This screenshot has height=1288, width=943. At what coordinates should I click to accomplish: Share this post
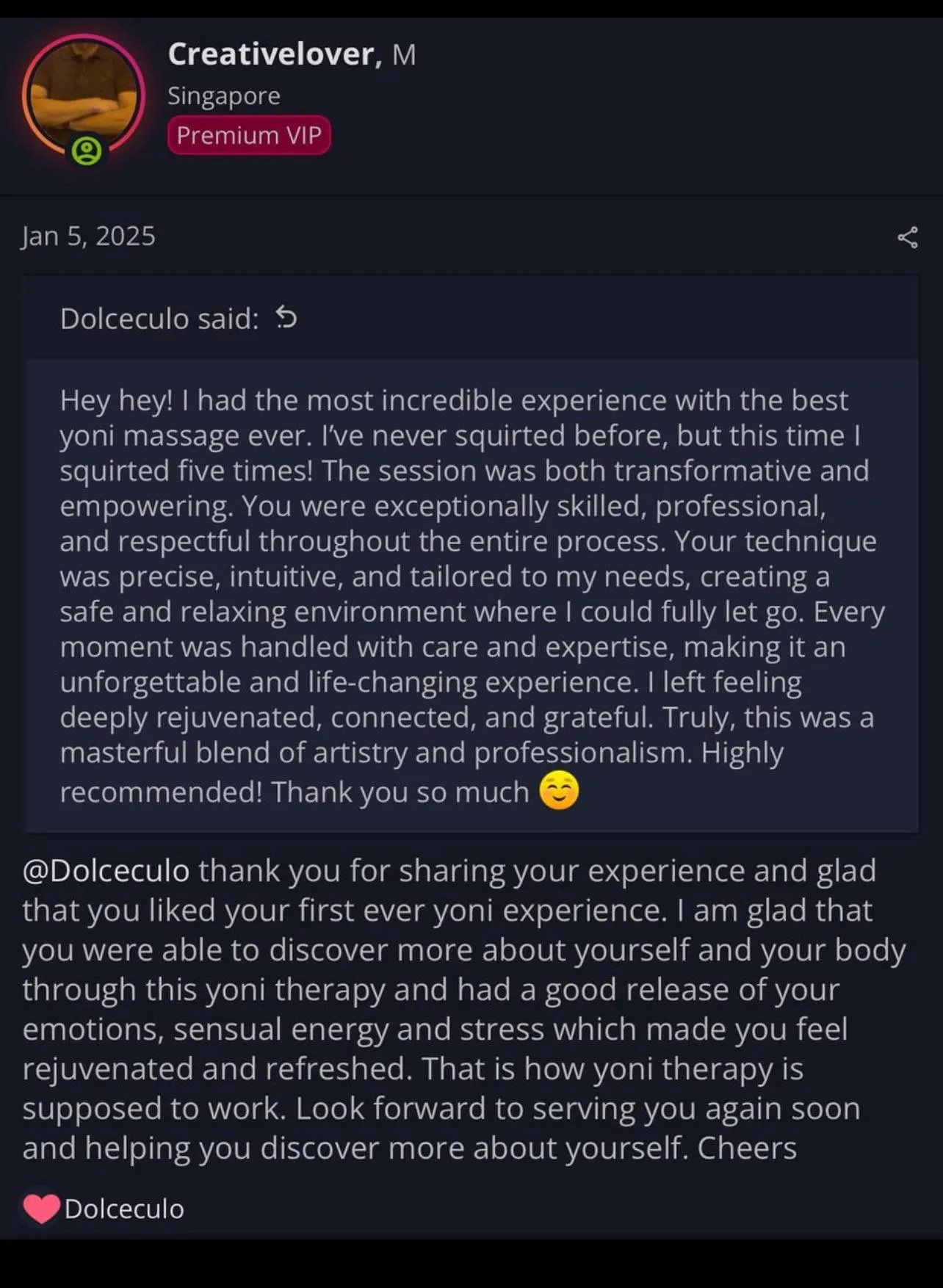click(908, 237)
